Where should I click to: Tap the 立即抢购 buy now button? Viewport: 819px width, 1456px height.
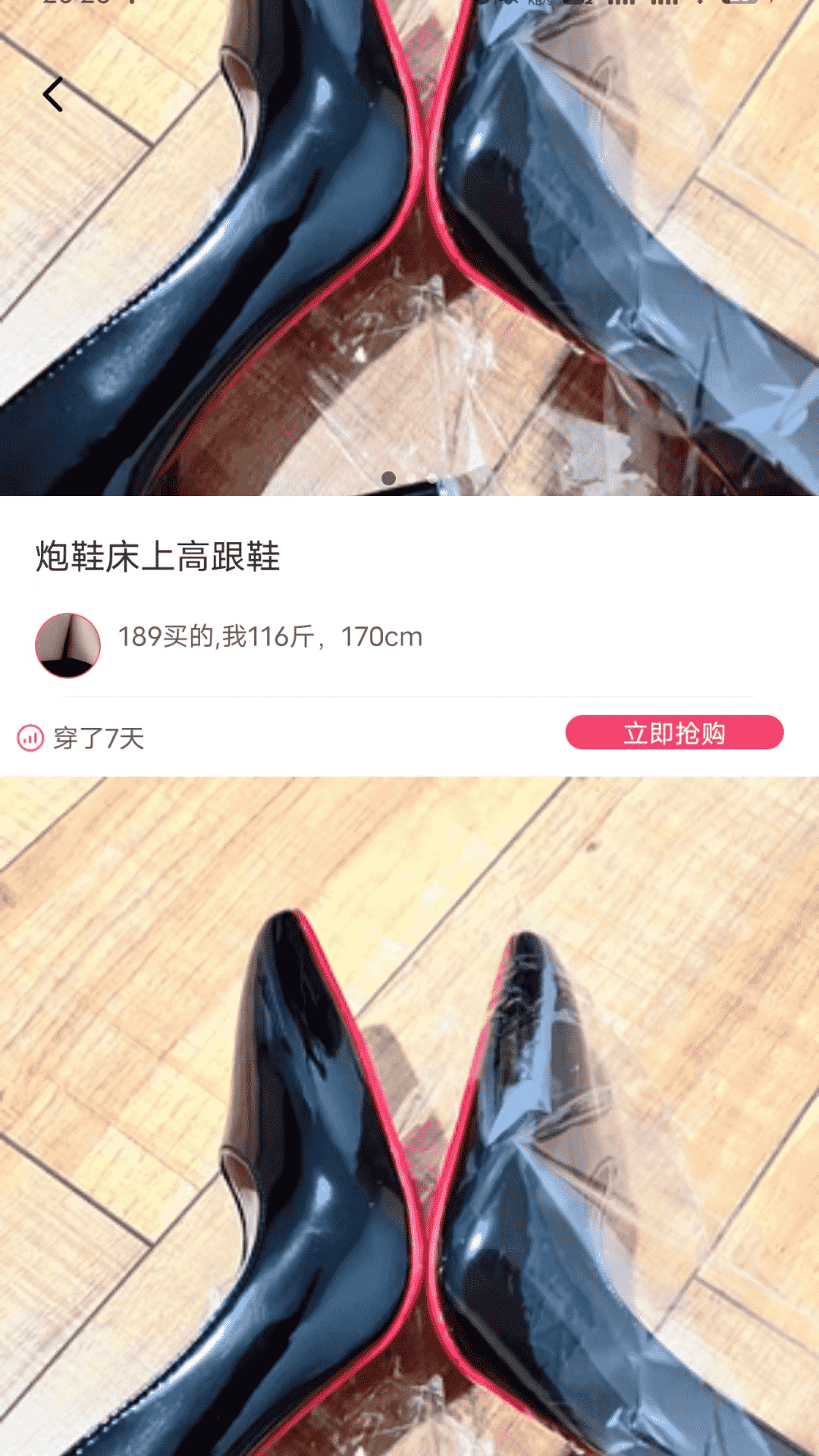[x=674, y=733]
